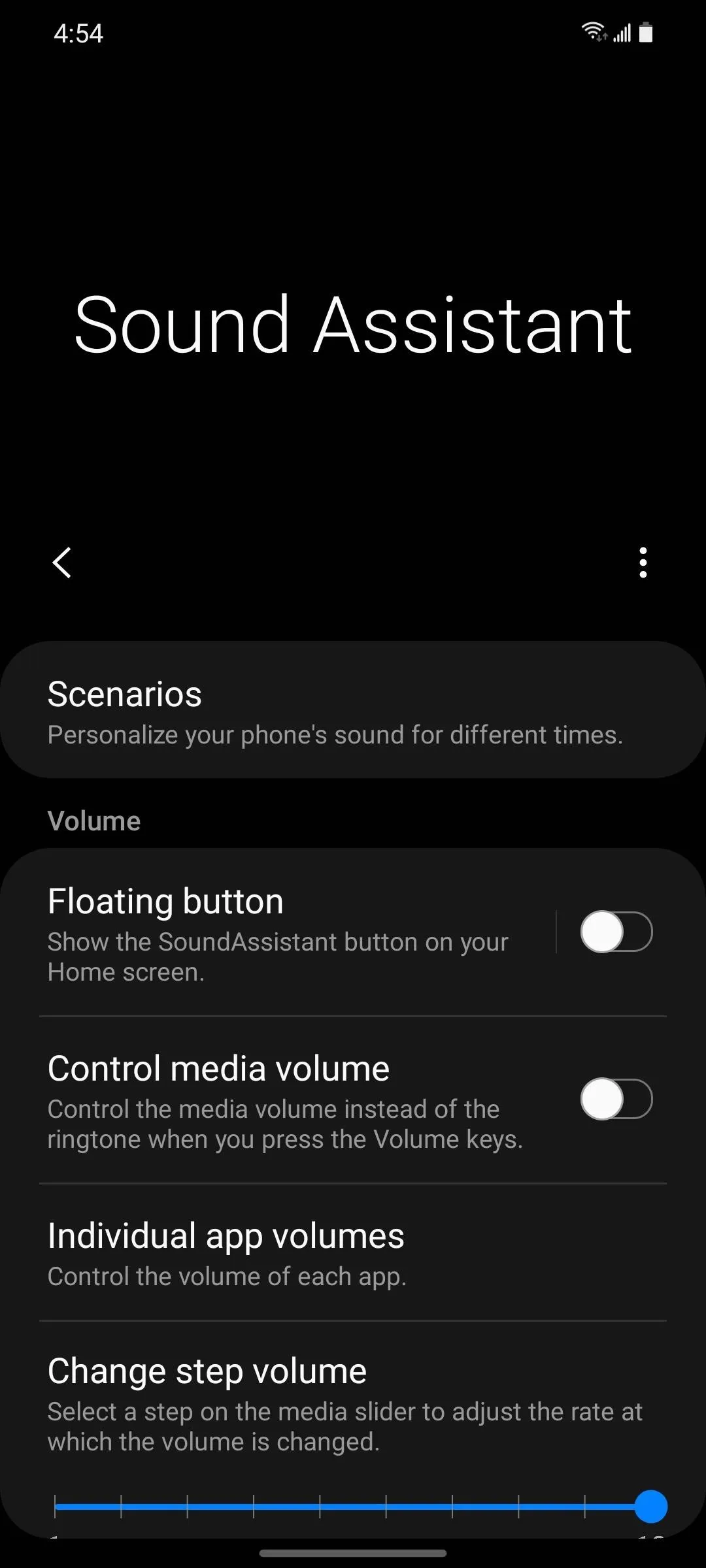Turn on the Floating button switch
706x1568 pixels.
[616, 932]
